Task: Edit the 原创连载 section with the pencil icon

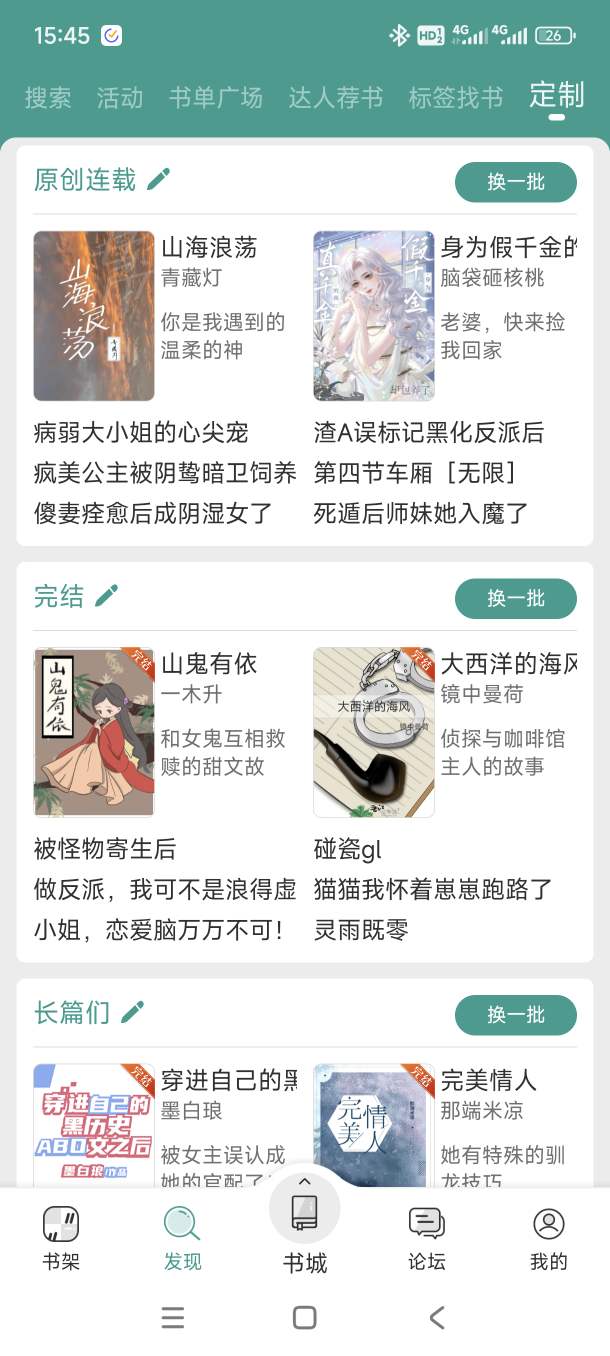Action: coord(158,179)
